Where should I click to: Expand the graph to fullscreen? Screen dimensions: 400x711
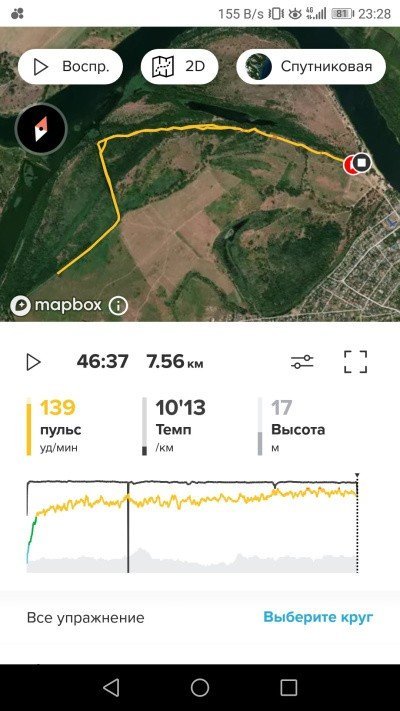click(356, 362)
